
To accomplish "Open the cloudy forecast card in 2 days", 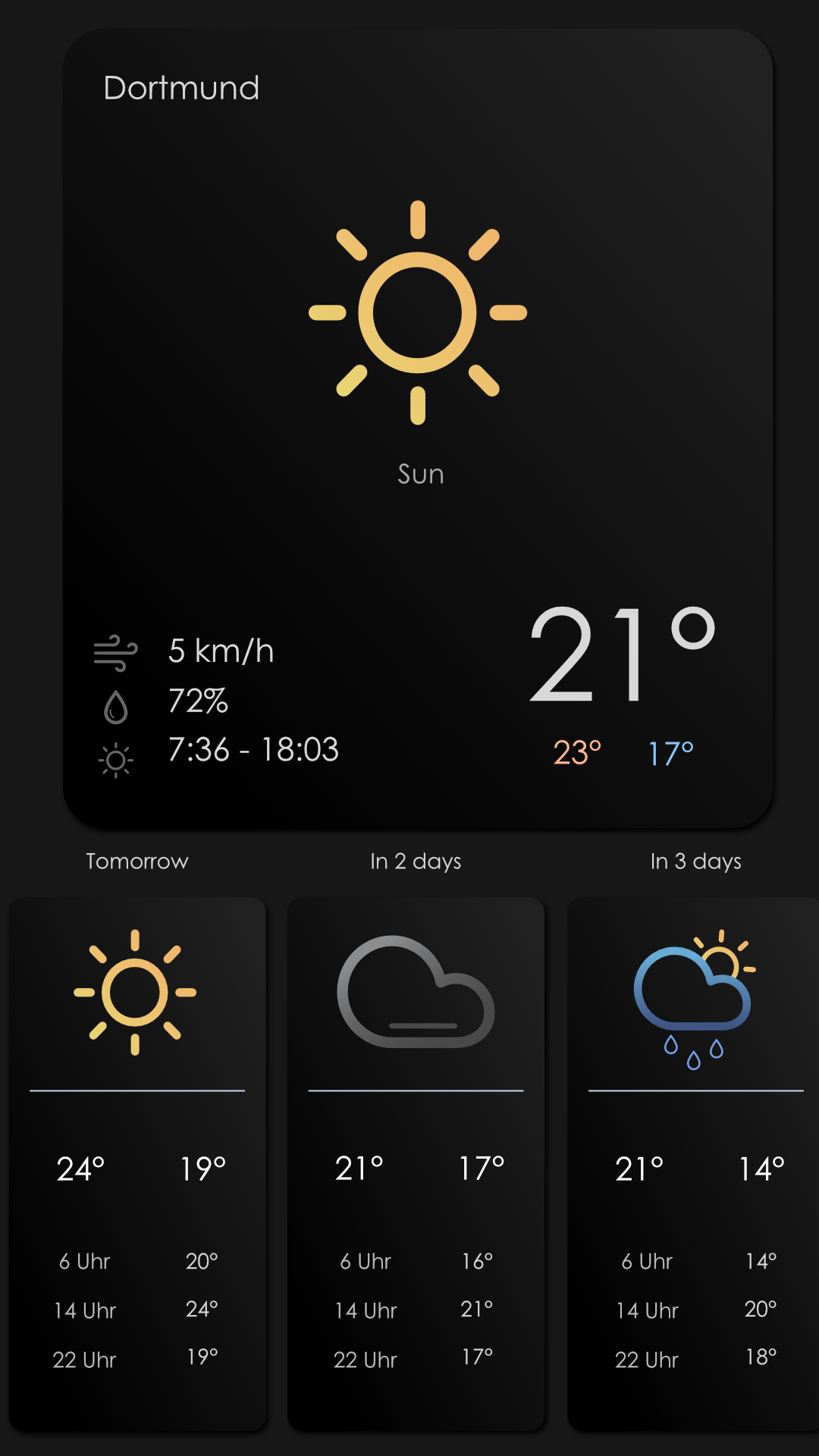I will pyautogui.click(x=416, y=1164).
